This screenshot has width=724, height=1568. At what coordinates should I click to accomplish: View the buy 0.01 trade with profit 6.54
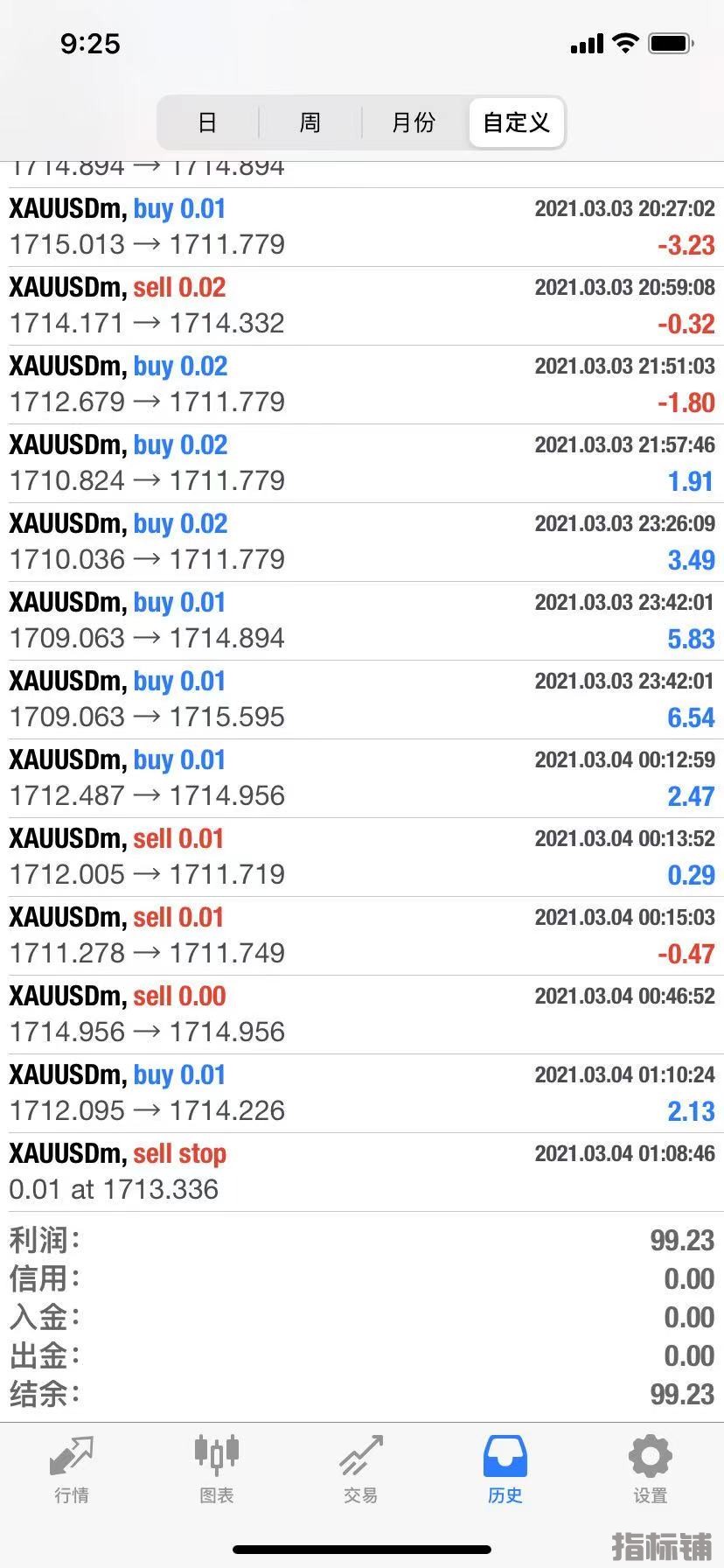362,699
